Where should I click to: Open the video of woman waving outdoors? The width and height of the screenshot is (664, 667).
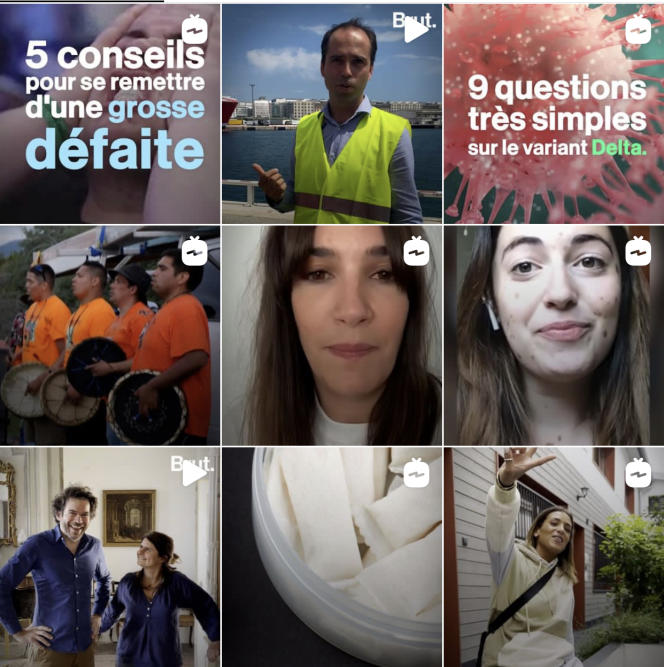point(553,557)
